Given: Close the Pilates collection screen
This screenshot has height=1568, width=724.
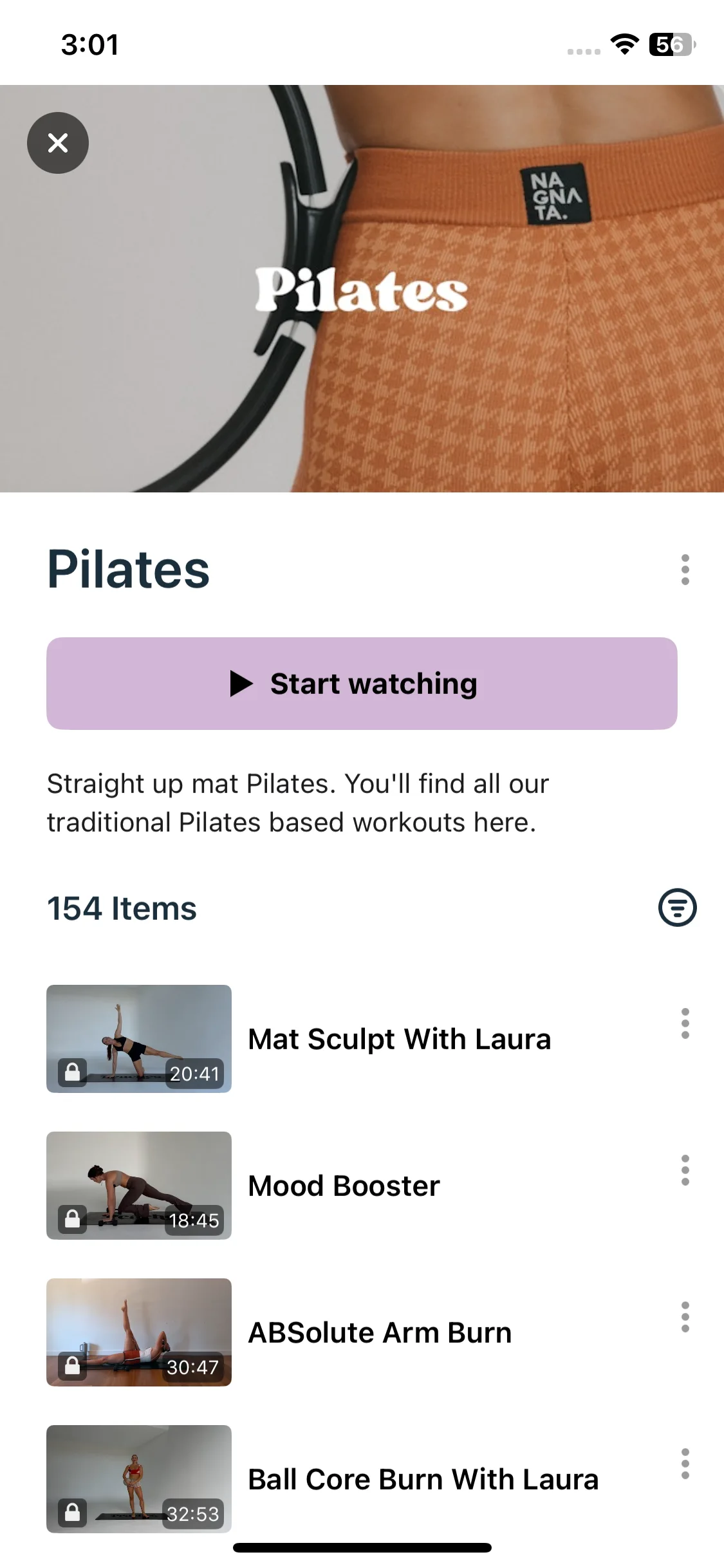Looking at the screenshot, I should pos(58,143).
